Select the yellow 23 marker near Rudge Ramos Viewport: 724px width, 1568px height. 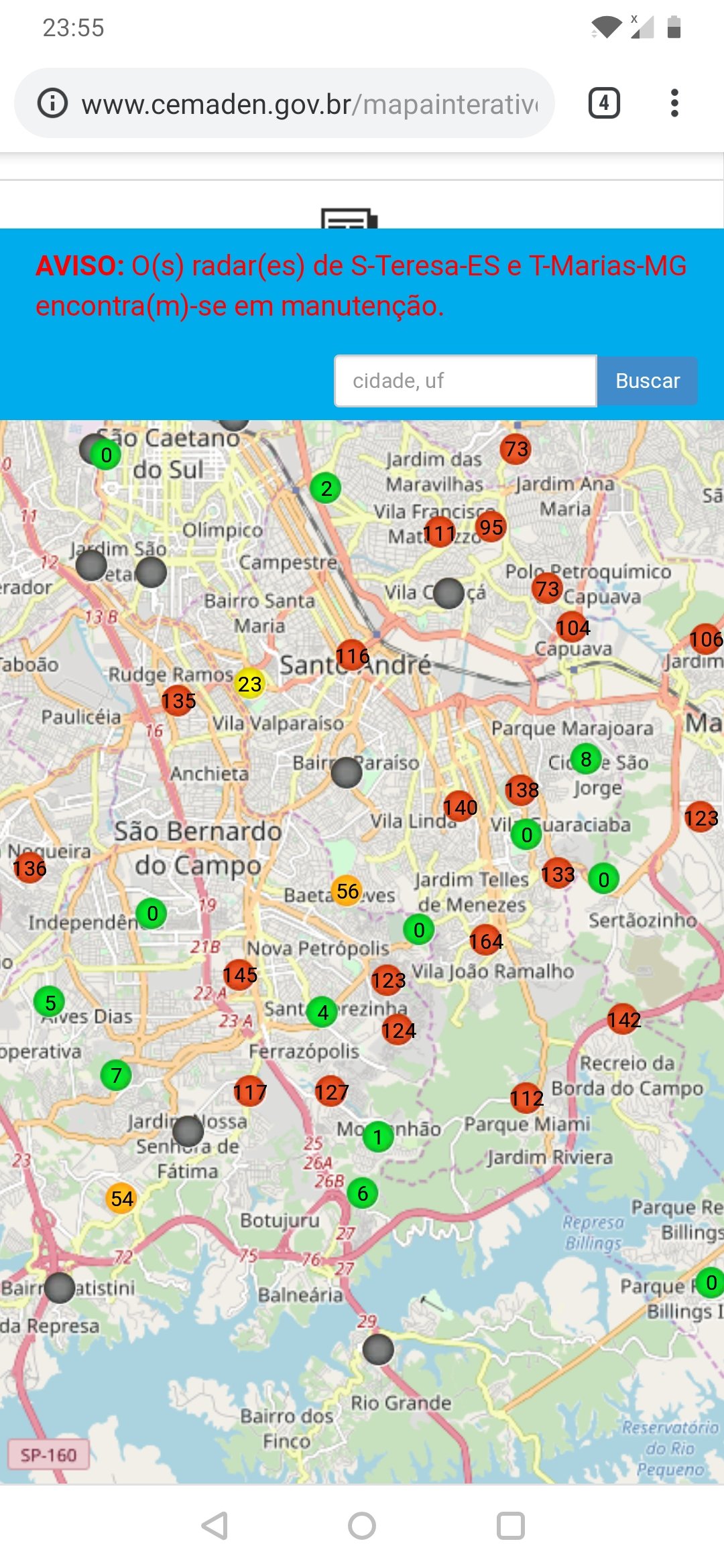point(249,683)
